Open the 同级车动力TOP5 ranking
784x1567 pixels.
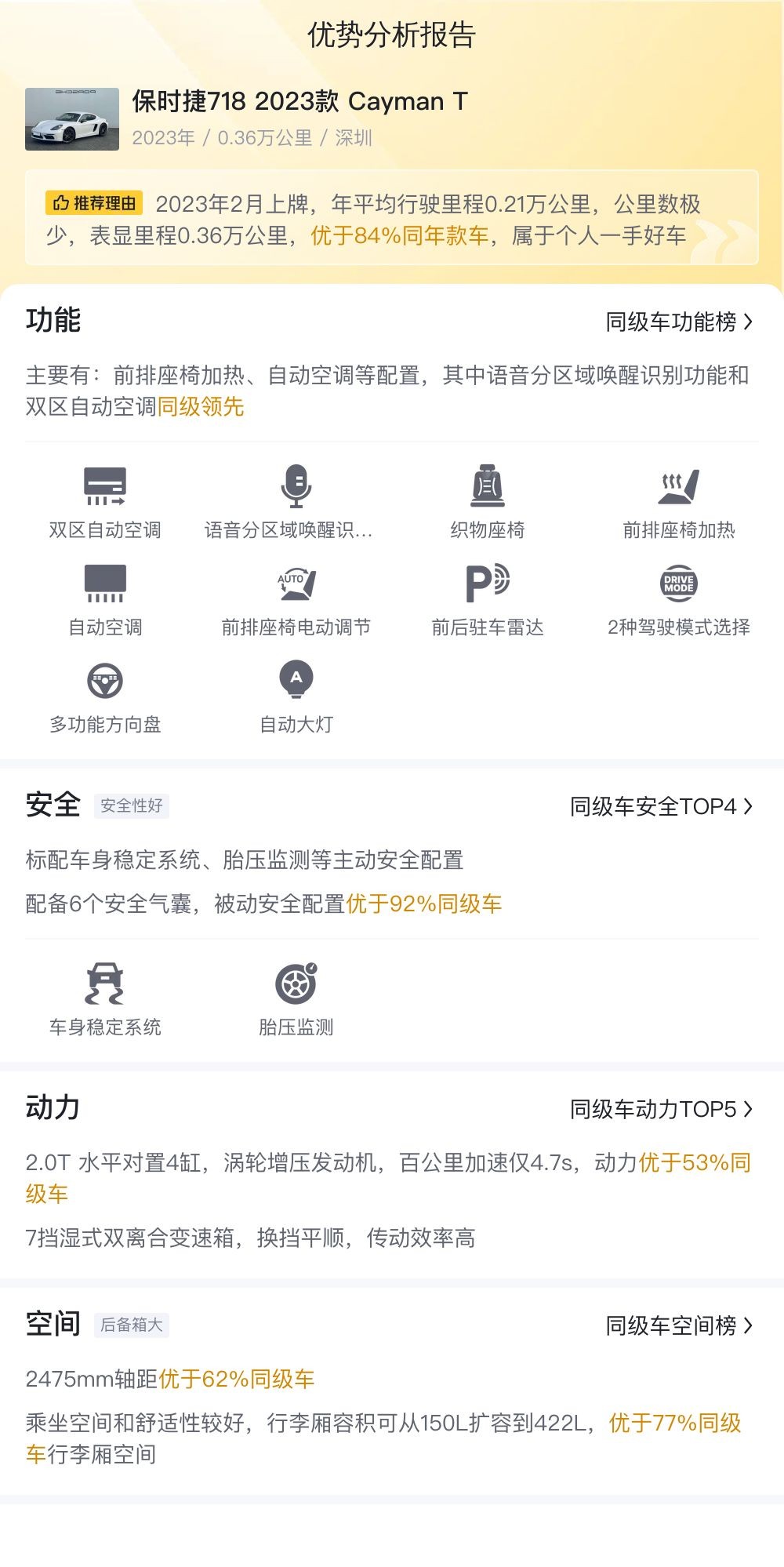[x=660, y=1109]
